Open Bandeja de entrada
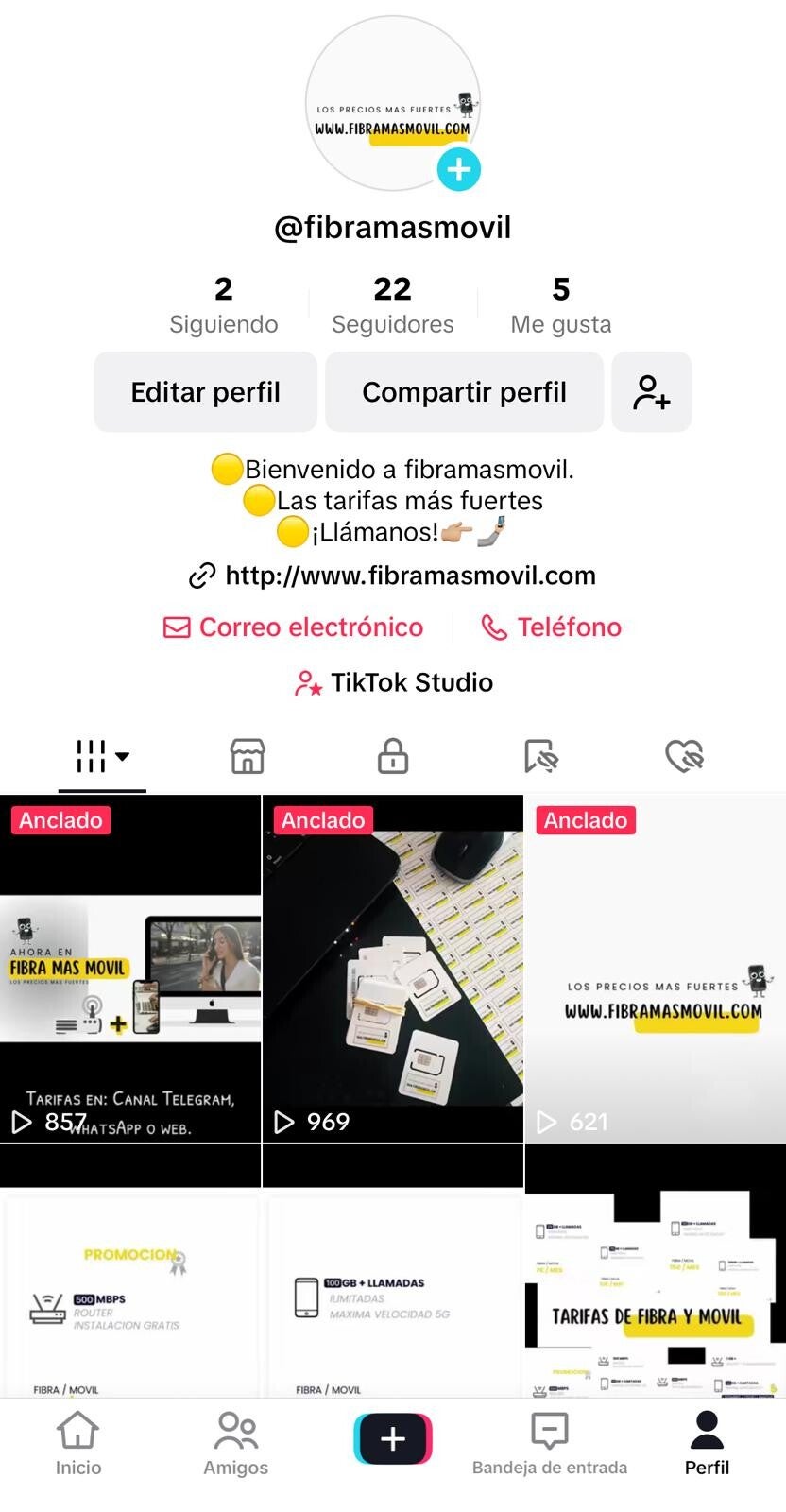The height and width of the screenshot is (1512, 786). pyautogui.click(x=550, y=1443)
